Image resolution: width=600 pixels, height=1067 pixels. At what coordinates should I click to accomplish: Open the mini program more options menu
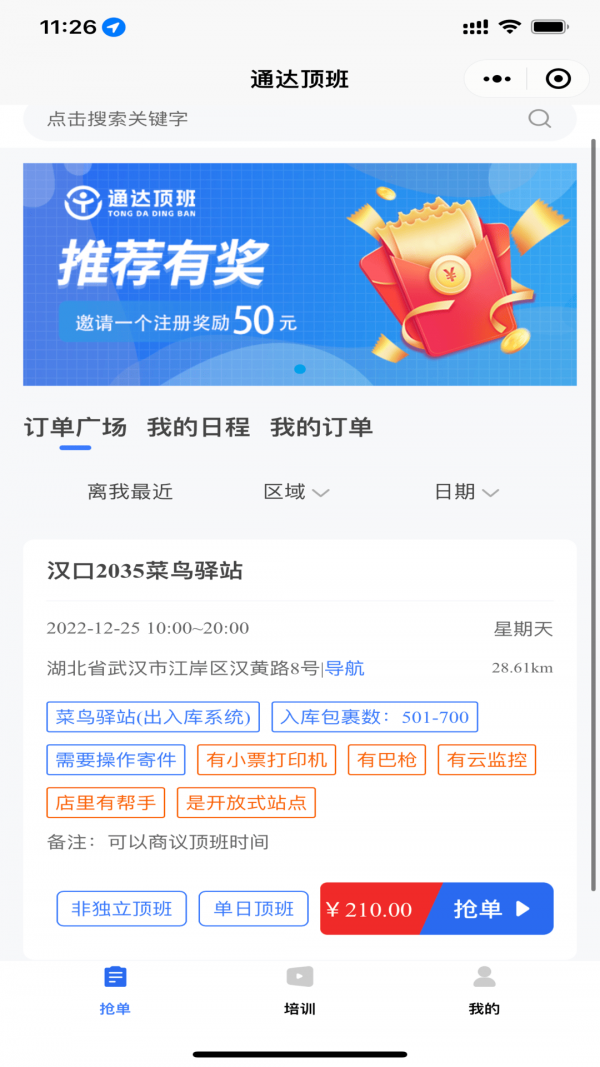tap(497, 79)
